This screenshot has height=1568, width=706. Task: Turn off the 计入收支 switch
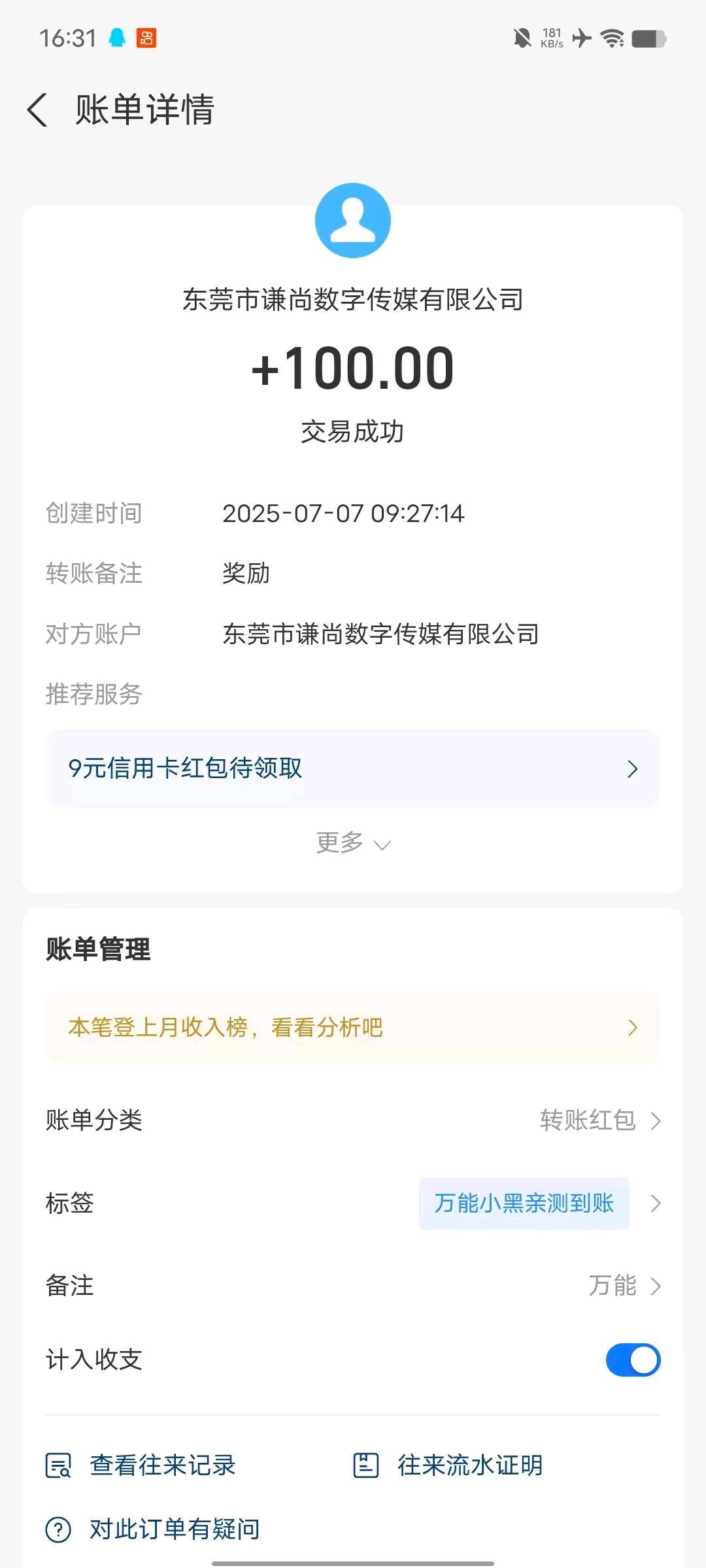[x=633, y=1360]
